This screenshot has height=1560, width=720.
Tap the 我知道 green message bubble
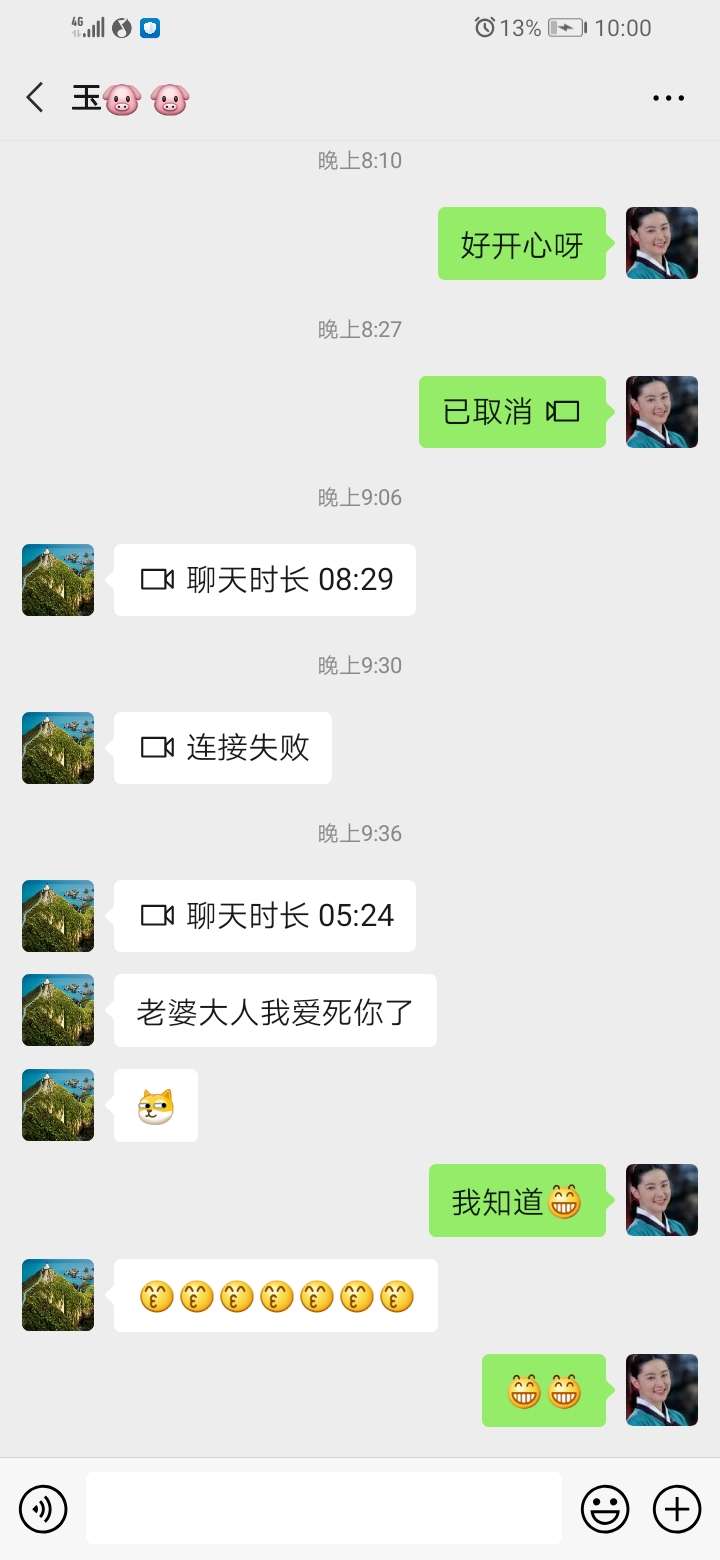(x=517, y=1201)
